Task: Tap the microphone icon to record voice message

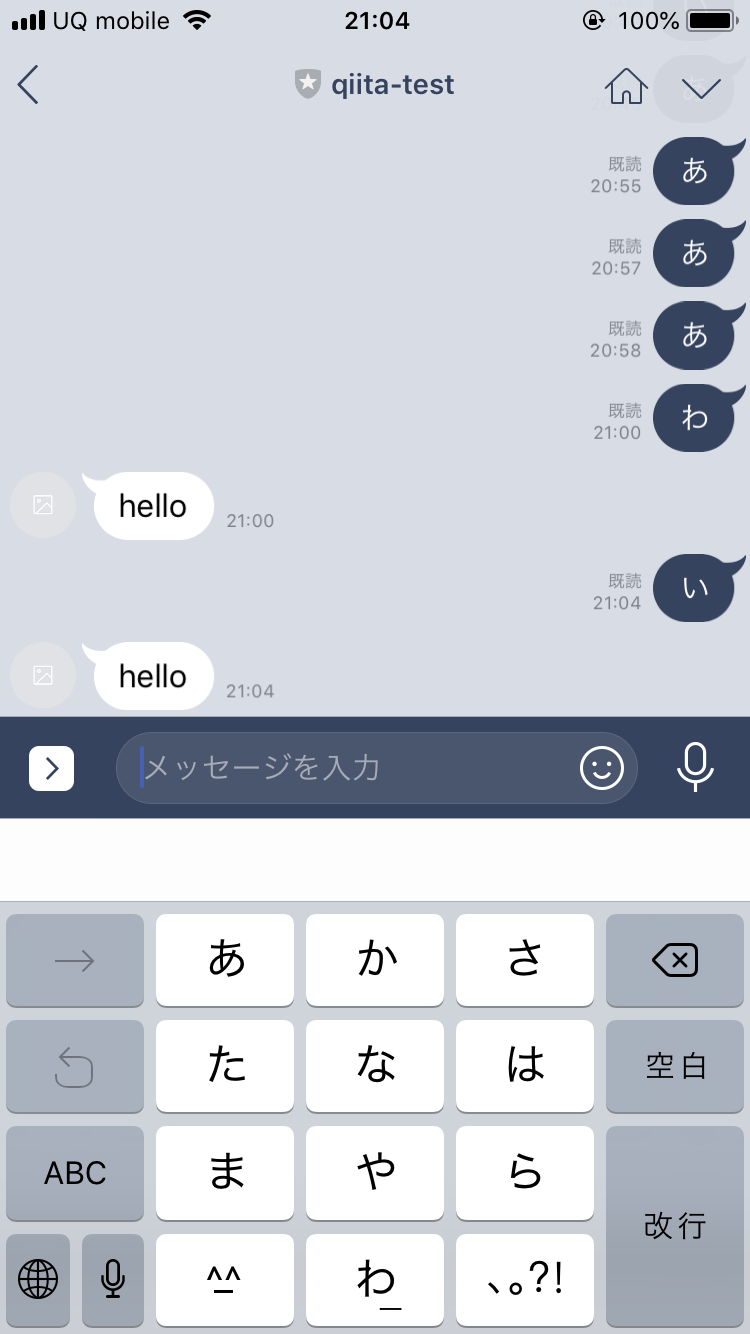Action: [x=695, y=768]
